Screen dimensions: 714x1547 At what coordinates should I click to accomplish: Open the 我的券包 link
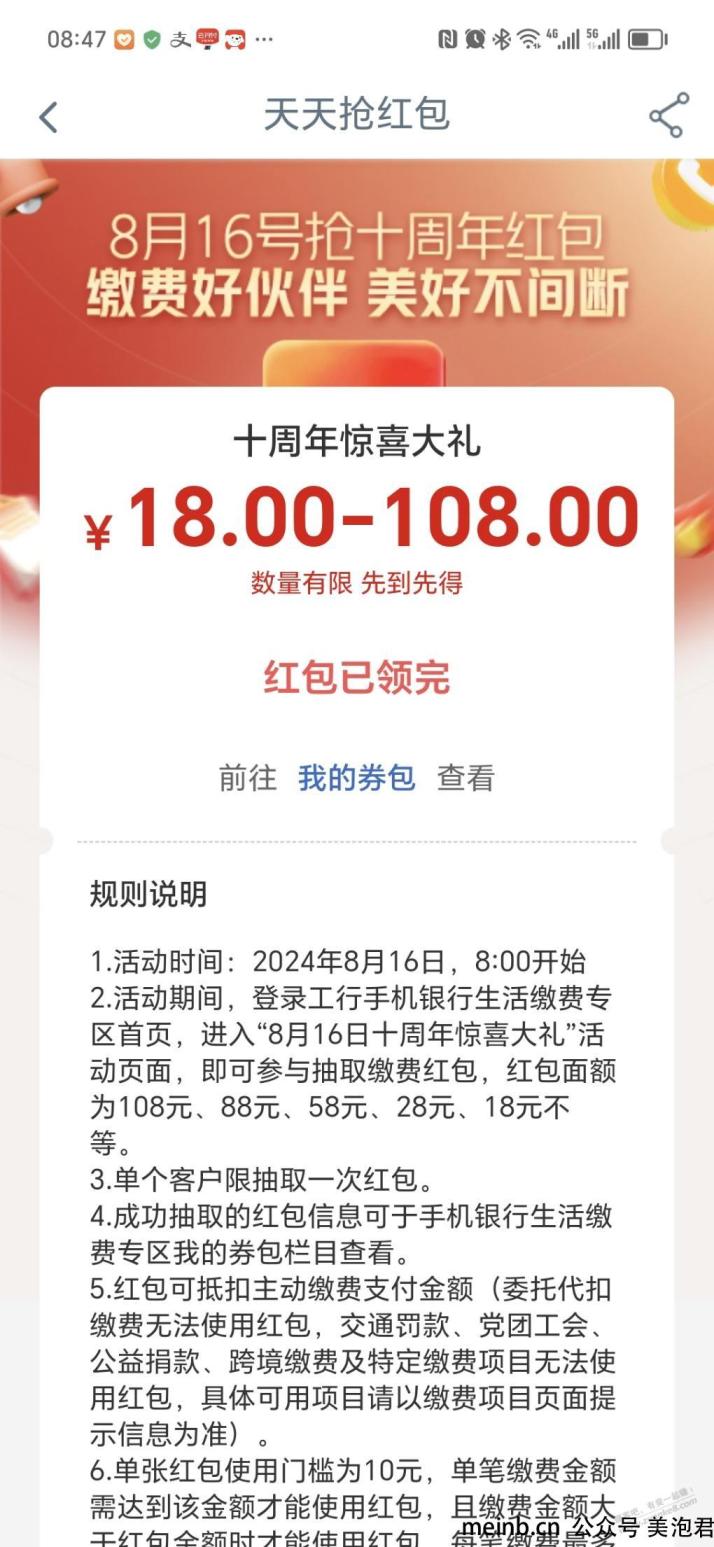tap(356, 778)
